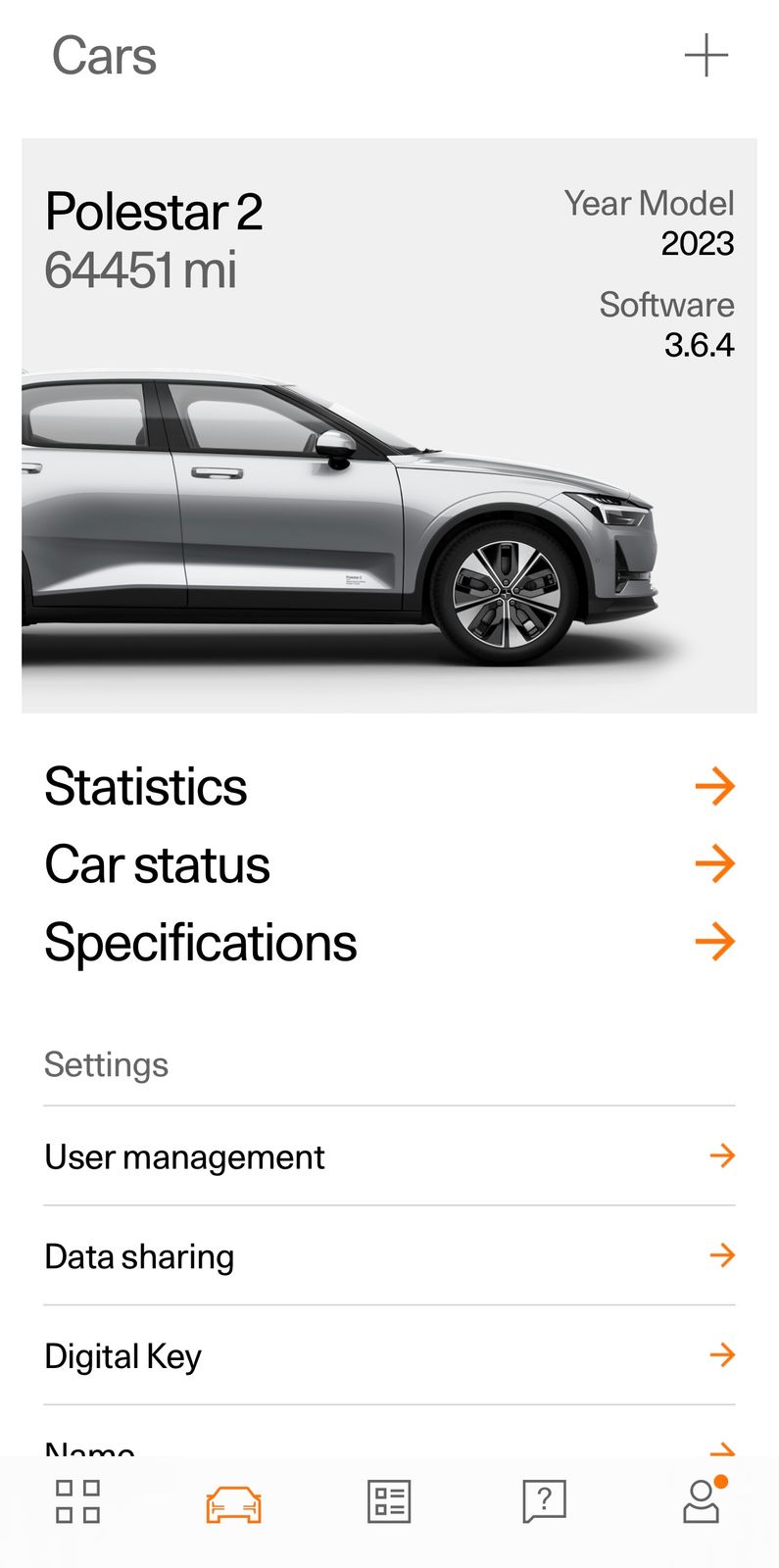This screenshot has width=779, height=1568.
Task: Open the Specifications page
Action: (389, 943)
